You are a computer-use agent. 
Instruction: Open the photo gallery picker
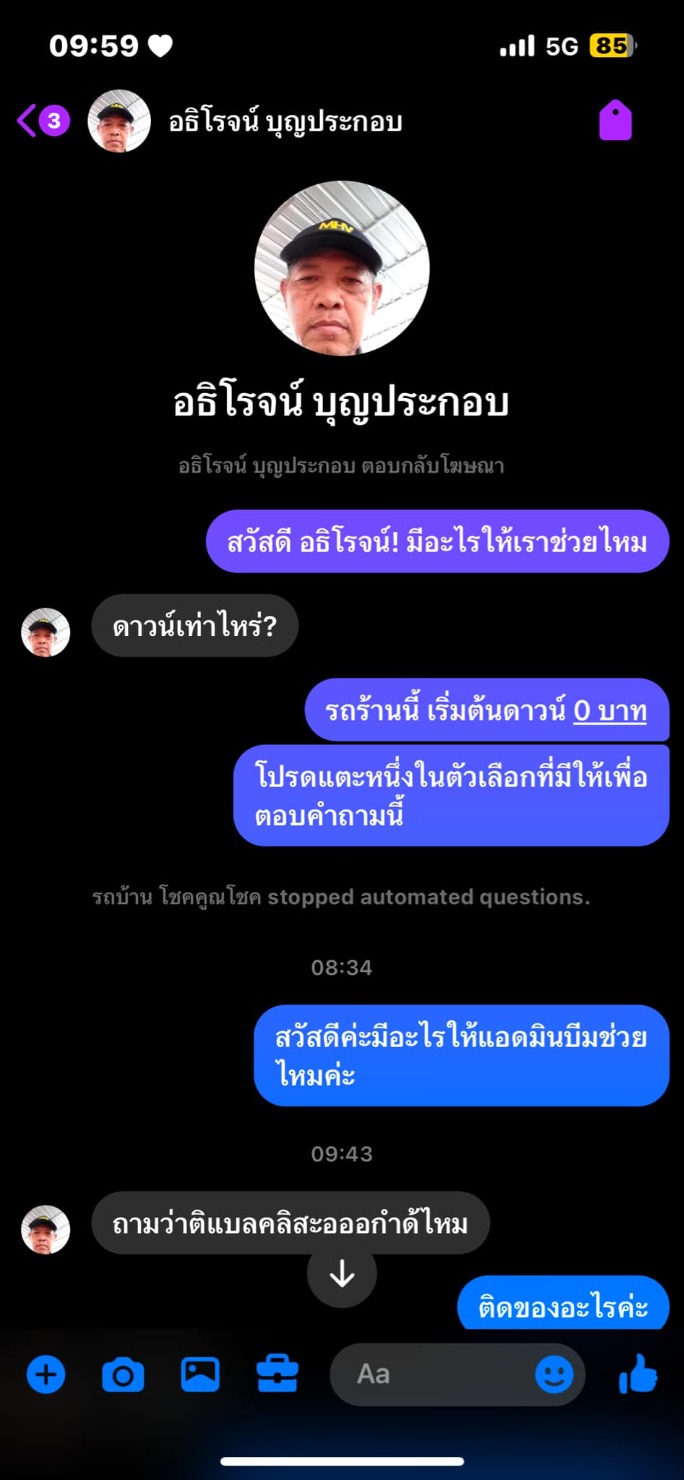[200, 1374]
